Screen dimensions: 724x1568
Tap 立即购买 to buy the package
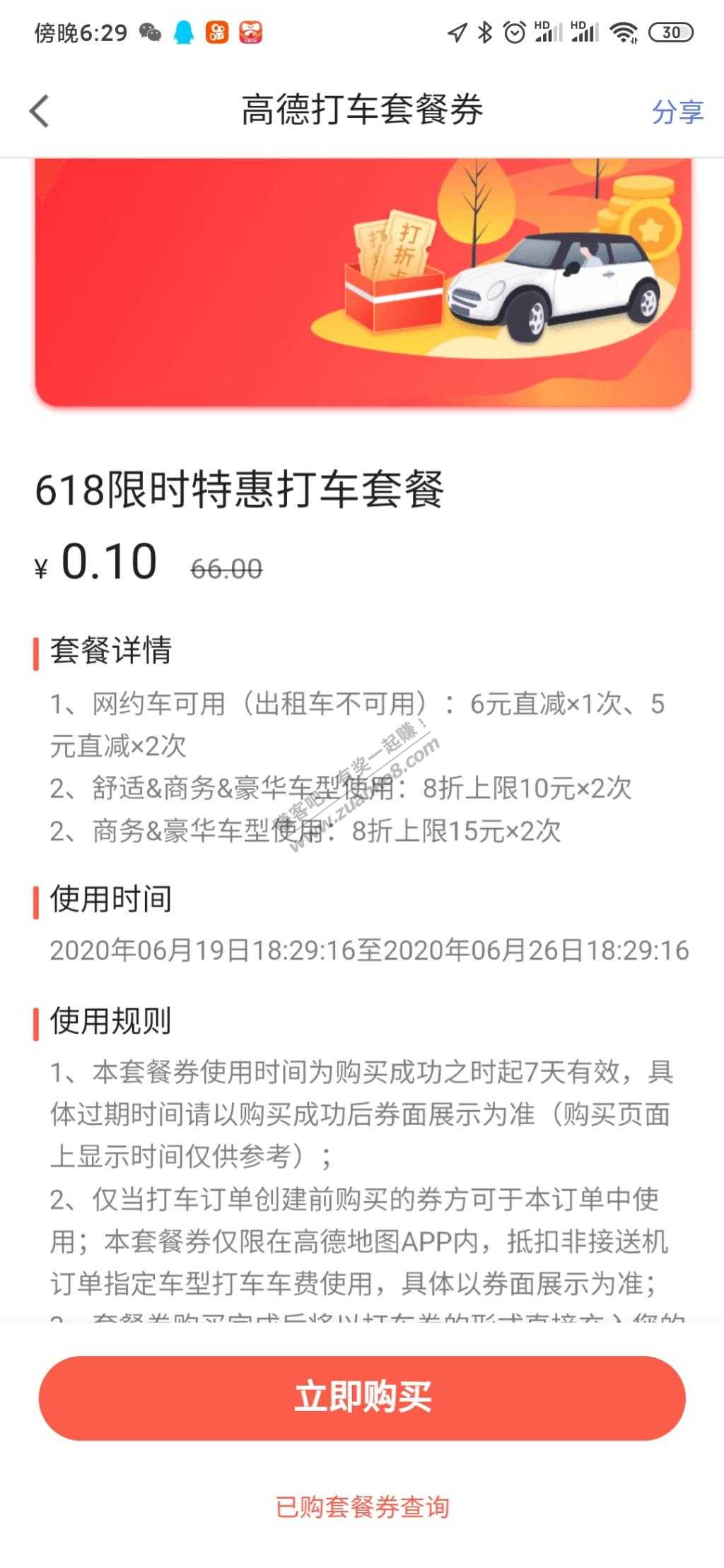click(362, 1398)
